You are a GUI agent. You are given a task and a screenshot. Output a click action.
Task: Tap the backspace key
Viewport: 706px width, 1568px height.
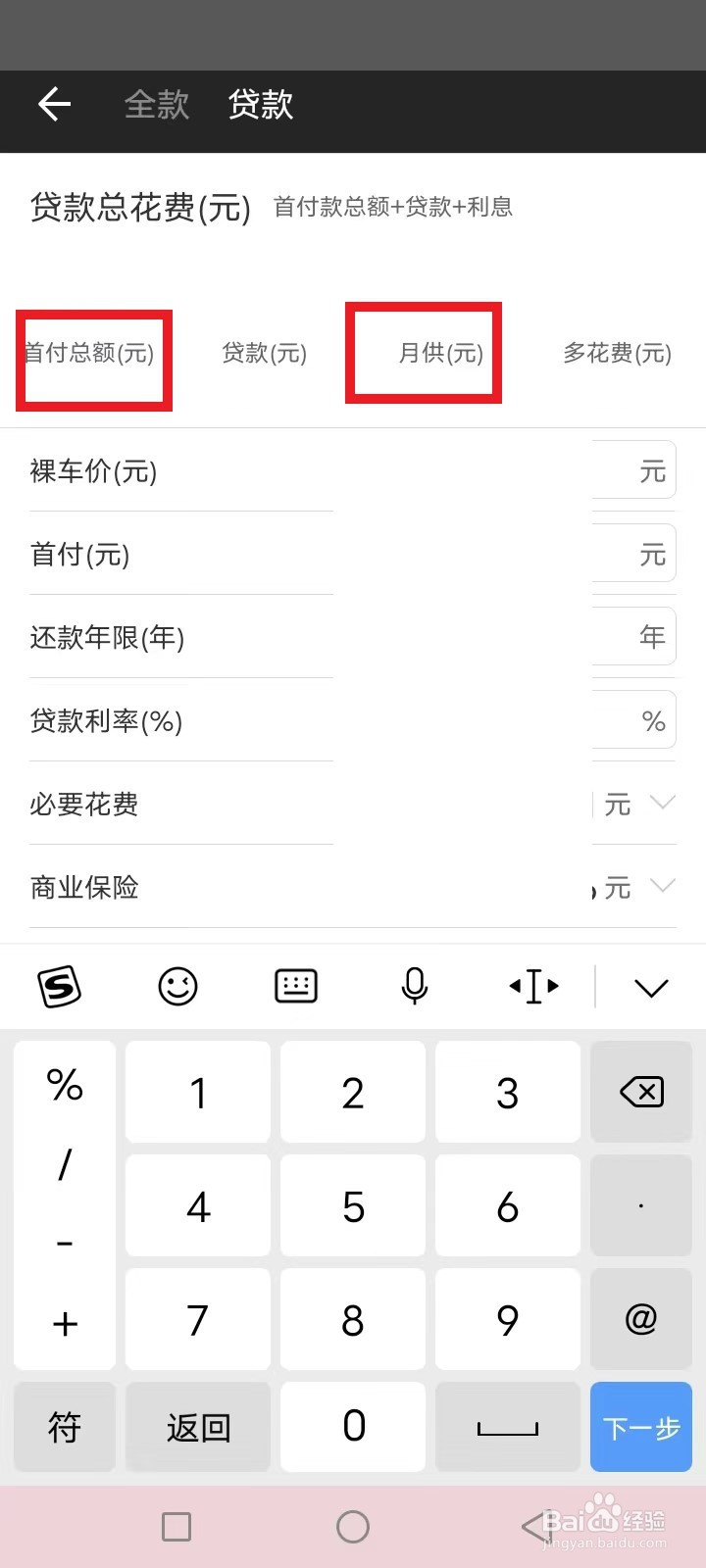pos(641,1092)
